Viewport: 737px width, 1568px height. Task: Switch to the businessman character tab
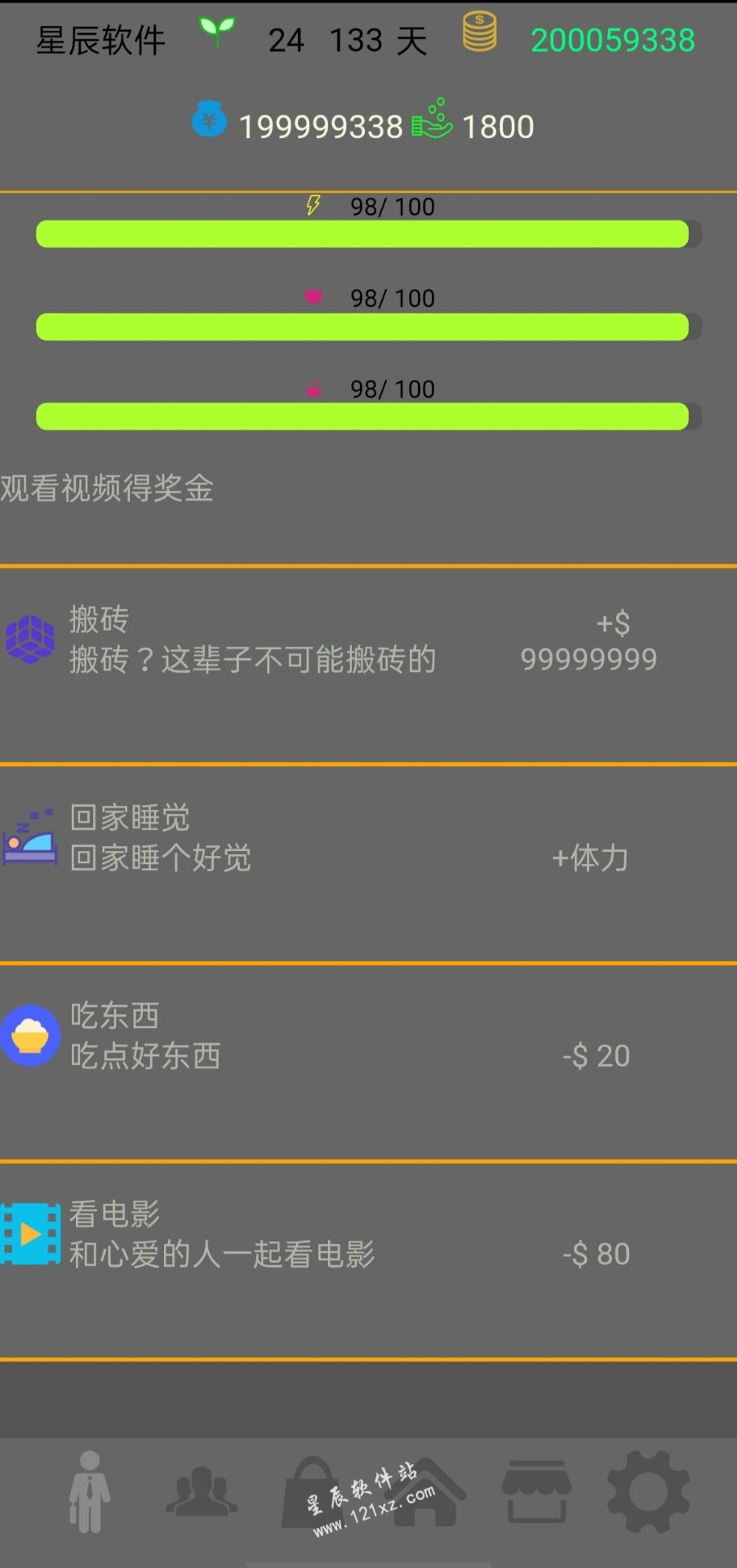tap(89, 1491)
